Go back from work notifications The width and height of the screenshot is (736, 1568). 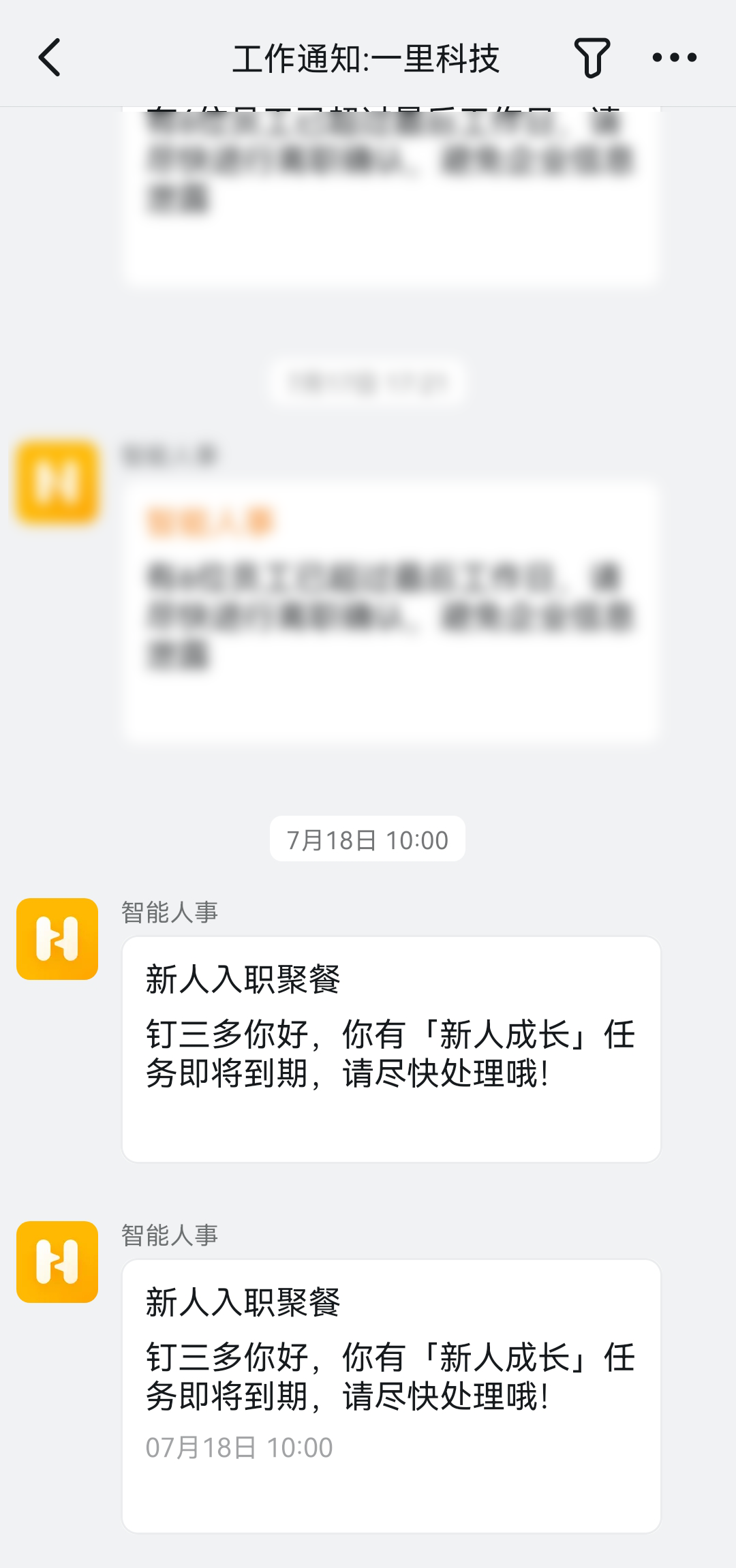(x=50, y=57)
